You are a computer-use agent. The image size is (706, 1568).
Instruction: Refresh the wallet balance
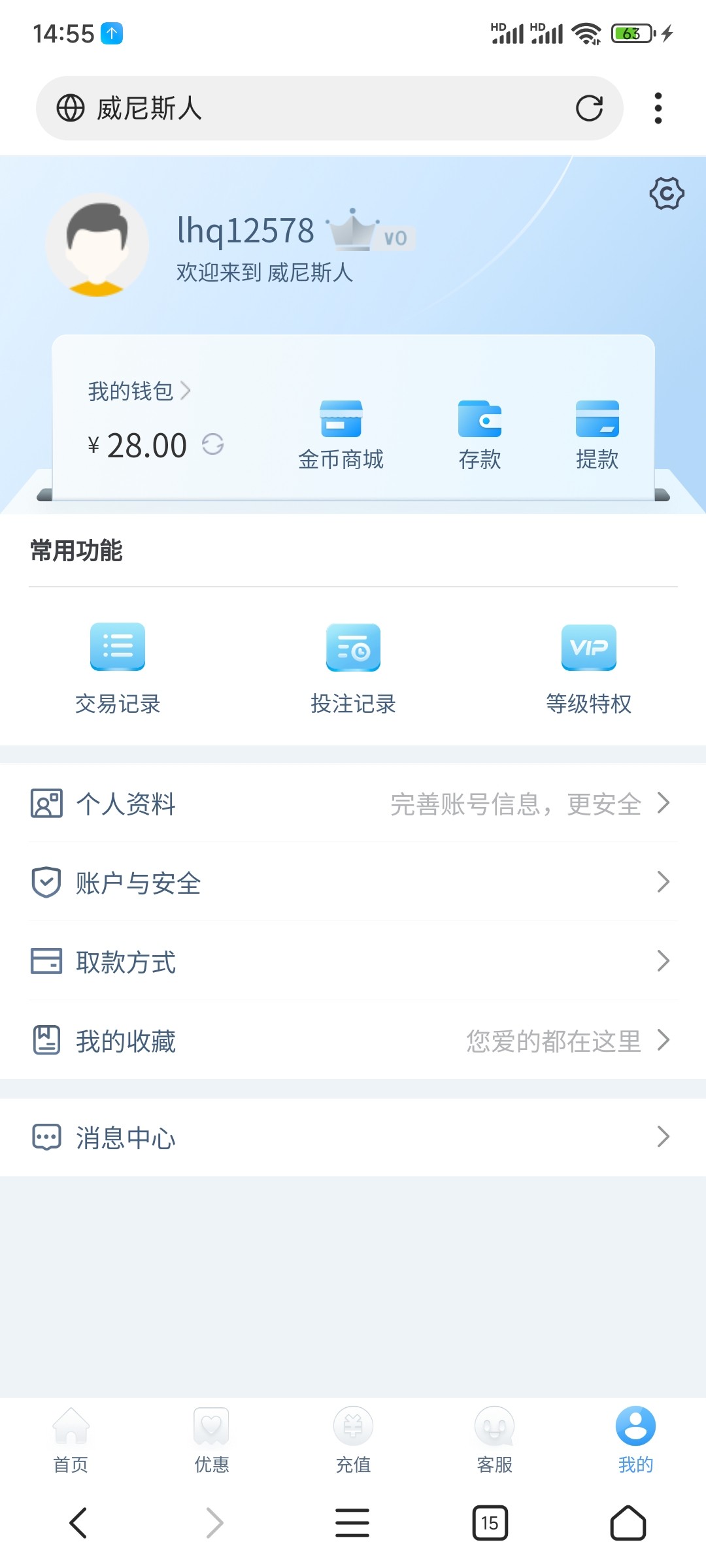(x=212, y=444)
